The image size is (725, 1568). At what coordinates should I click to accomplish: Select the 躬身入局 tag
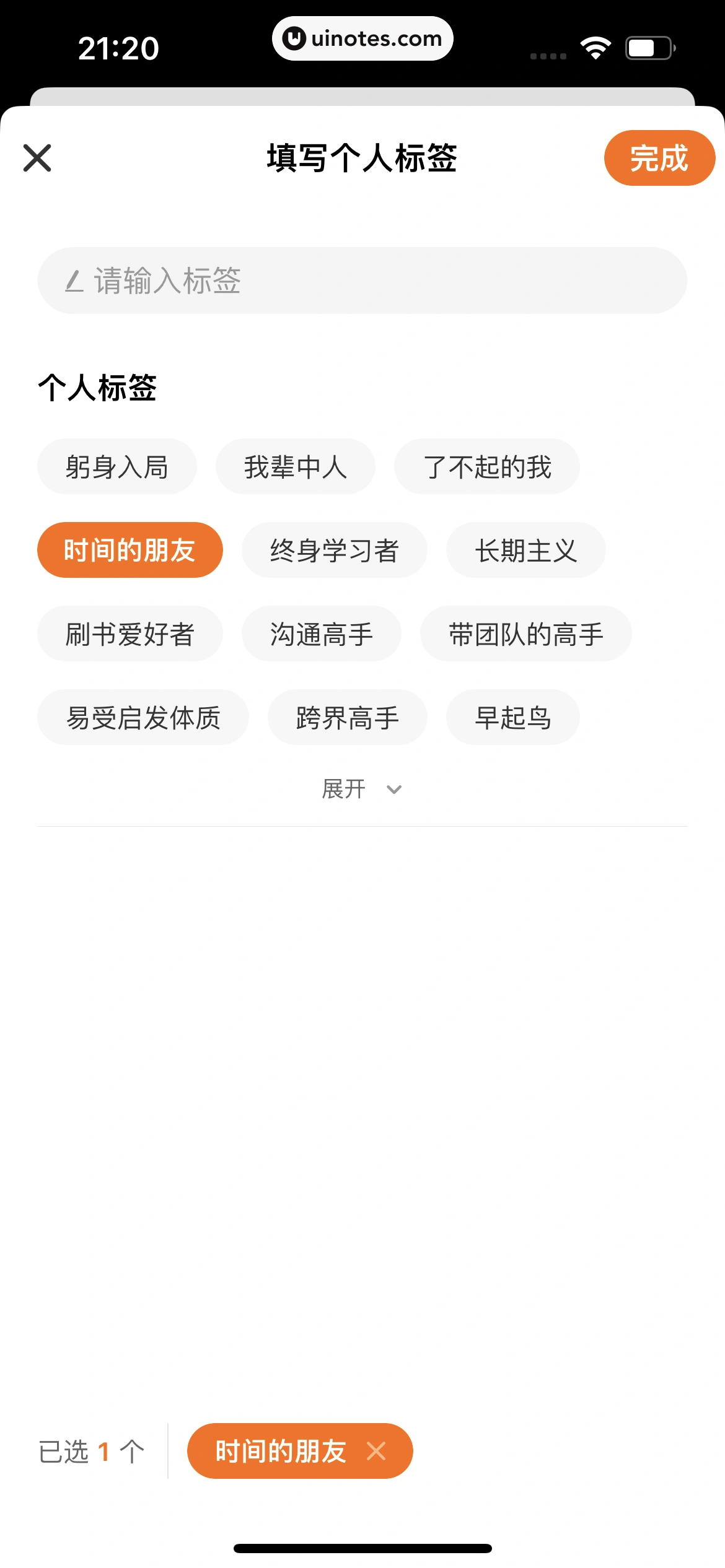pos(117,466)
